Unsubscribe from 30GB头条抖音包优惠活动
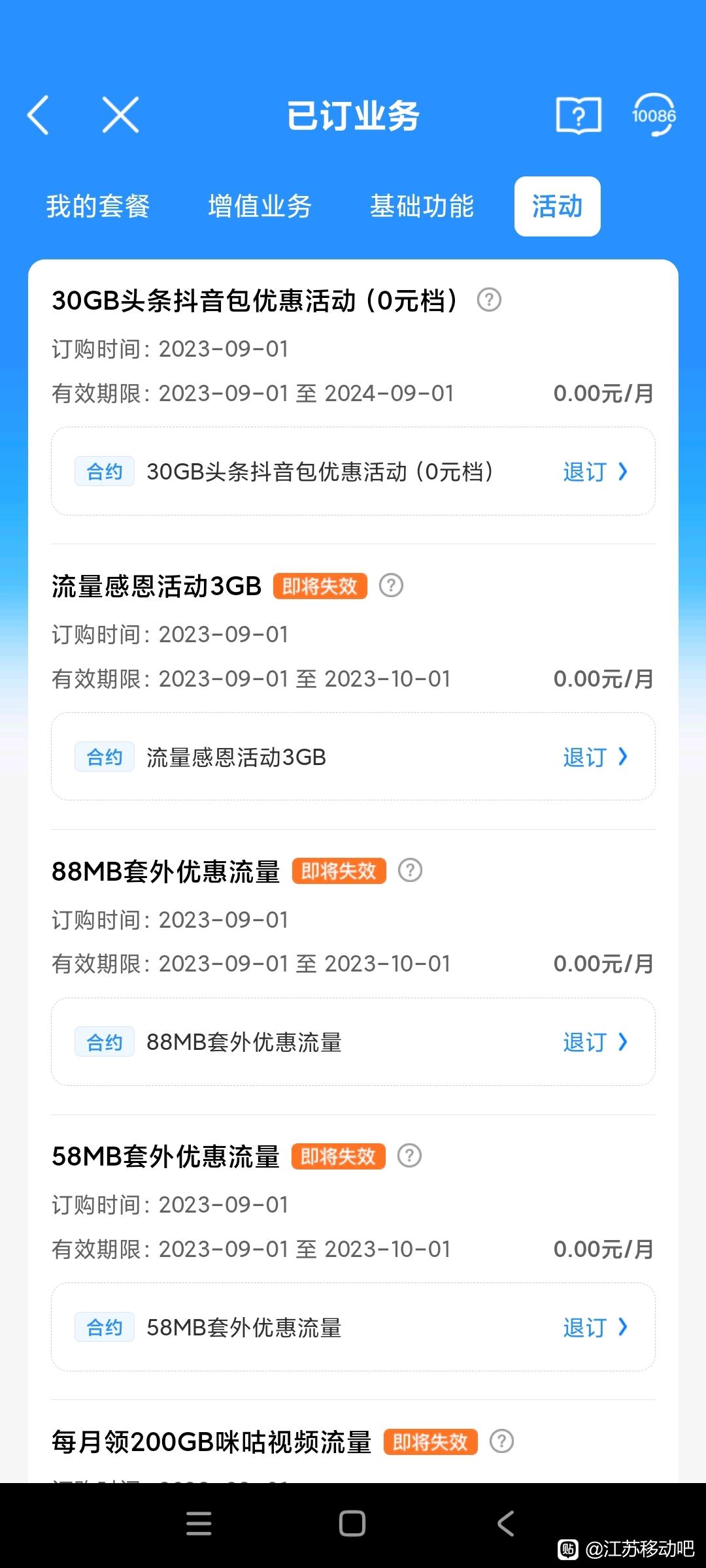 (x=596, y=472)
